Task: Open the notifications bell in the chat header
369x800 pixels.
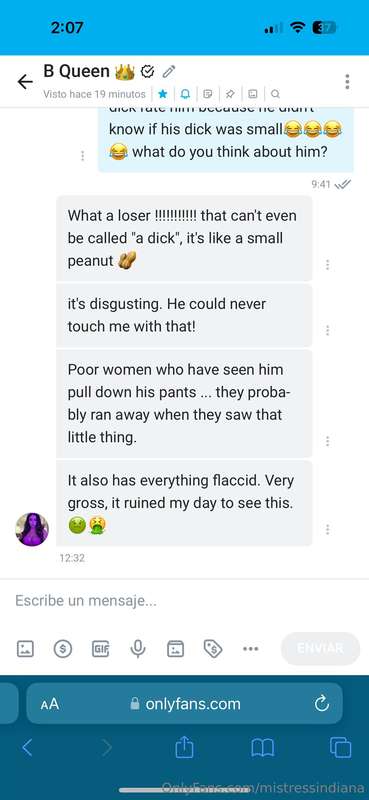Action: tap(185, 94)
